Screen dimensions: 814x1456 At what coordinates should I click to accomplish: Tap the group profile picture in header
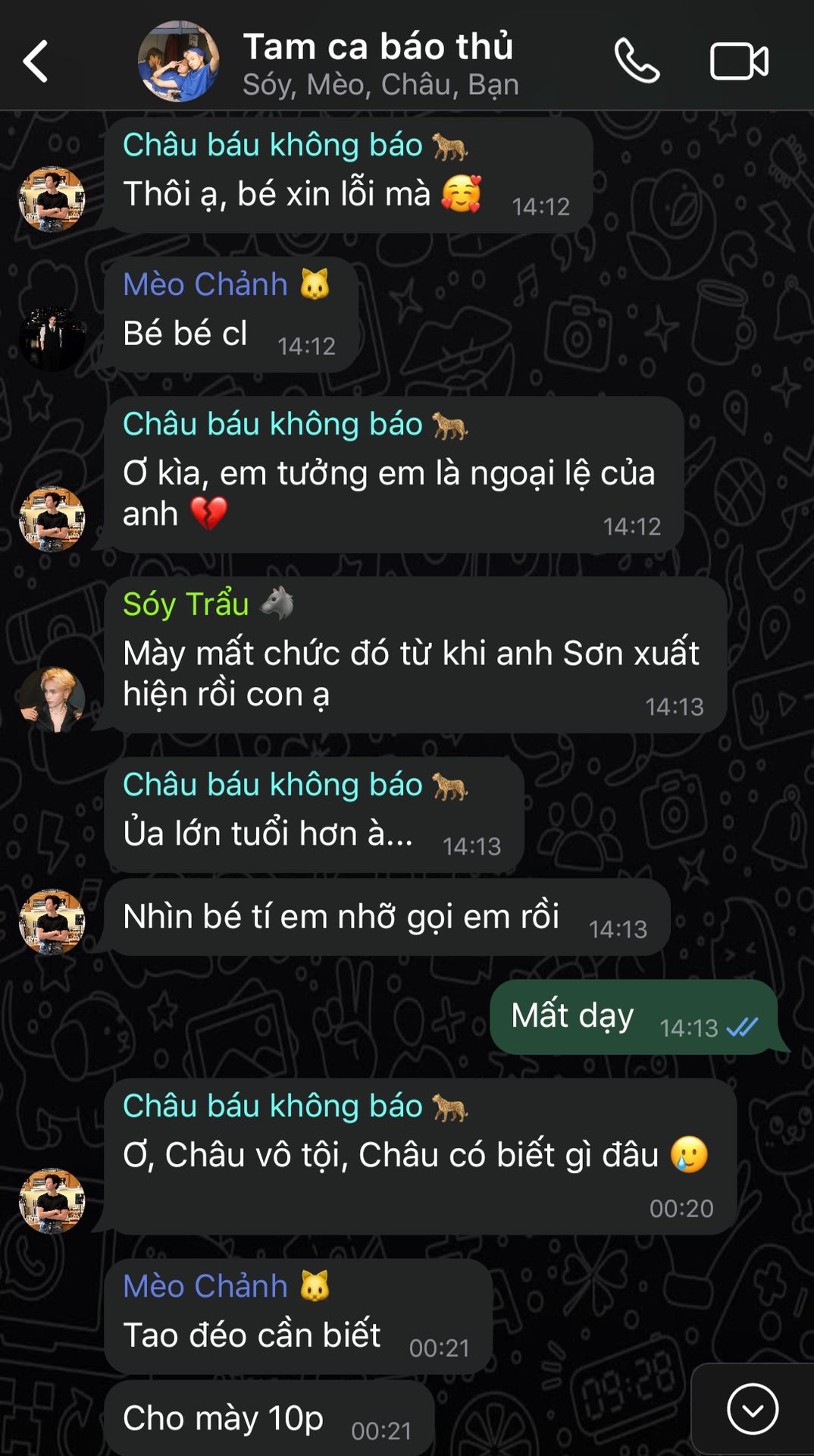point(179,61)
